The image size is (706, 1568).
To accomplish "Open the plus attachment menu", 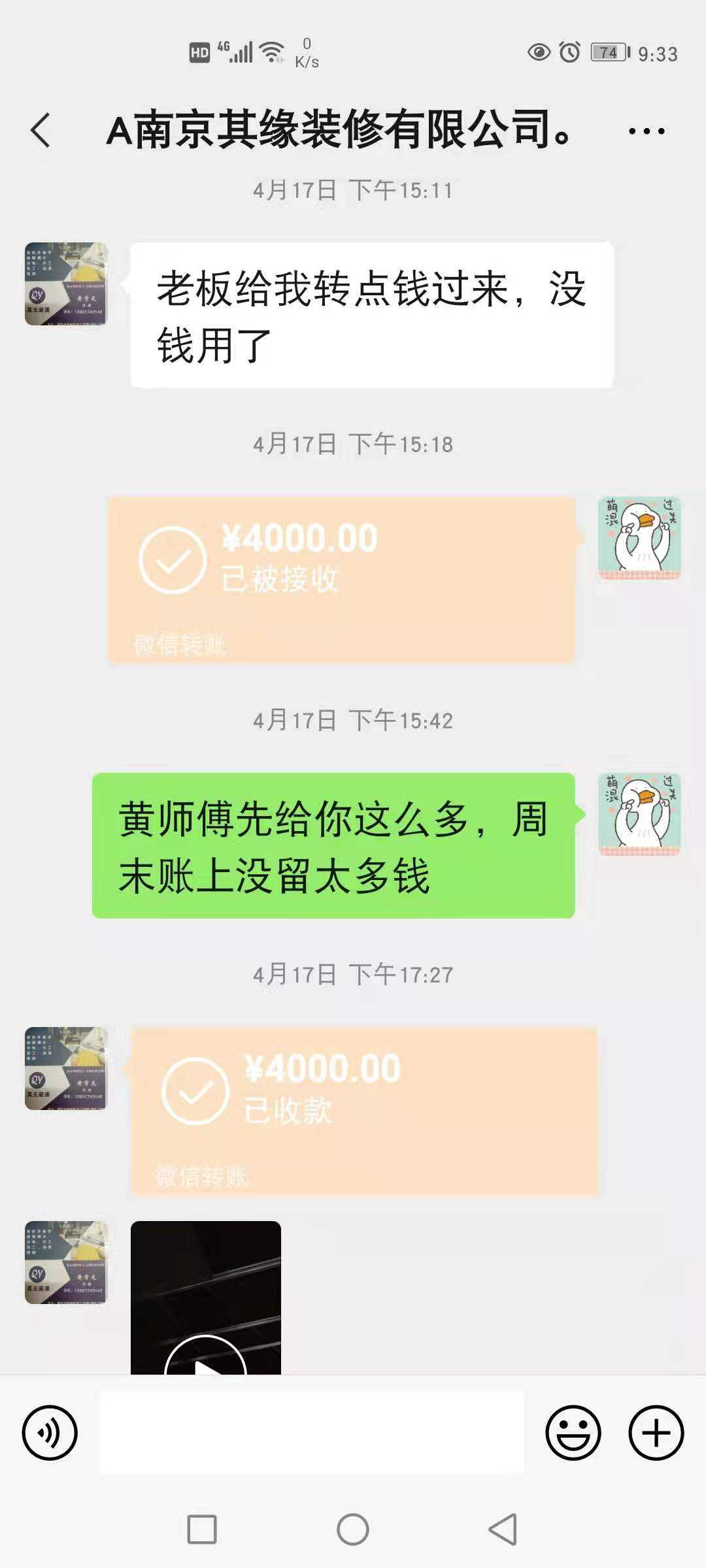I will (x=656, y=1433).
